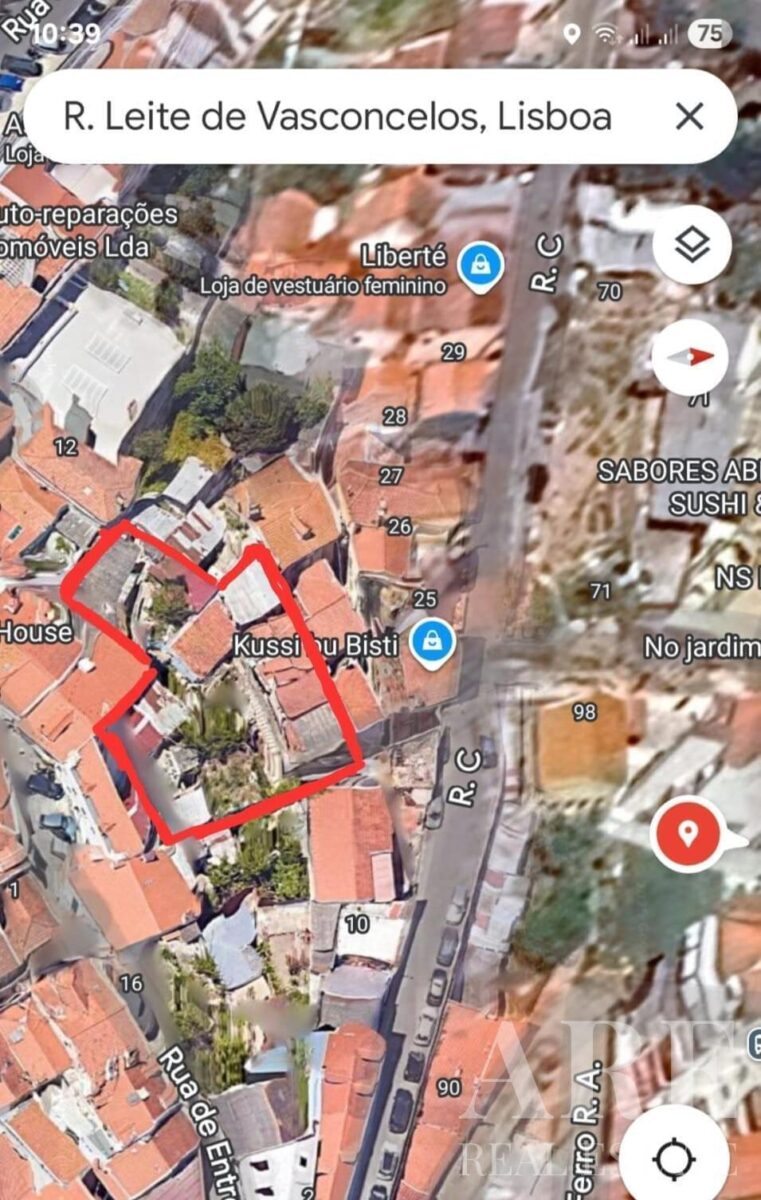The image size is (761, 1200).
Task: Tap the compass to reorient the map
Action: tap(692, 356)
